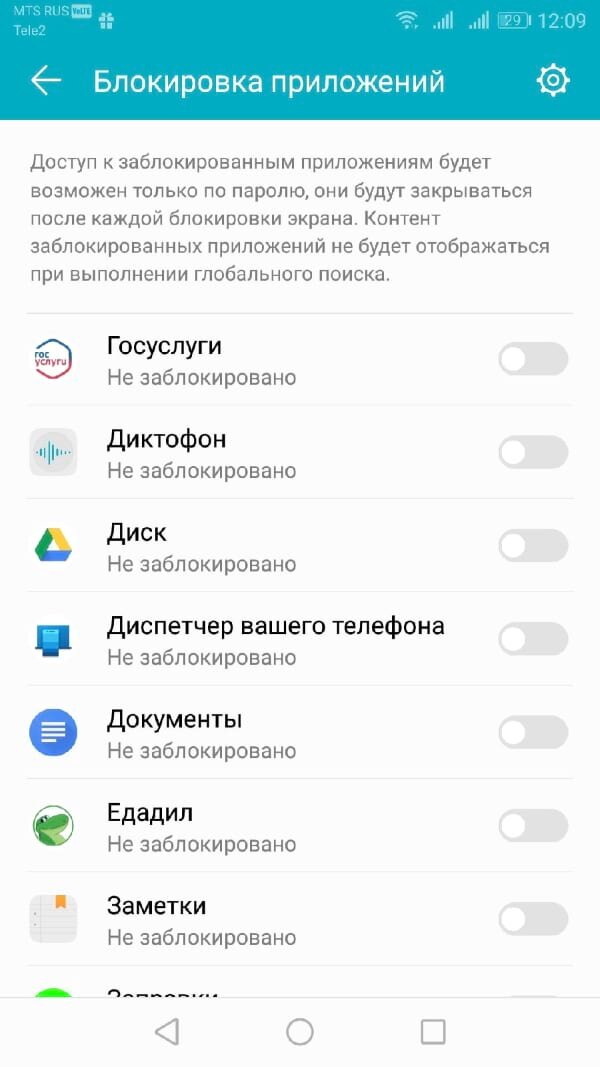Enable app lock for Едадил

[x=533, y=826]
